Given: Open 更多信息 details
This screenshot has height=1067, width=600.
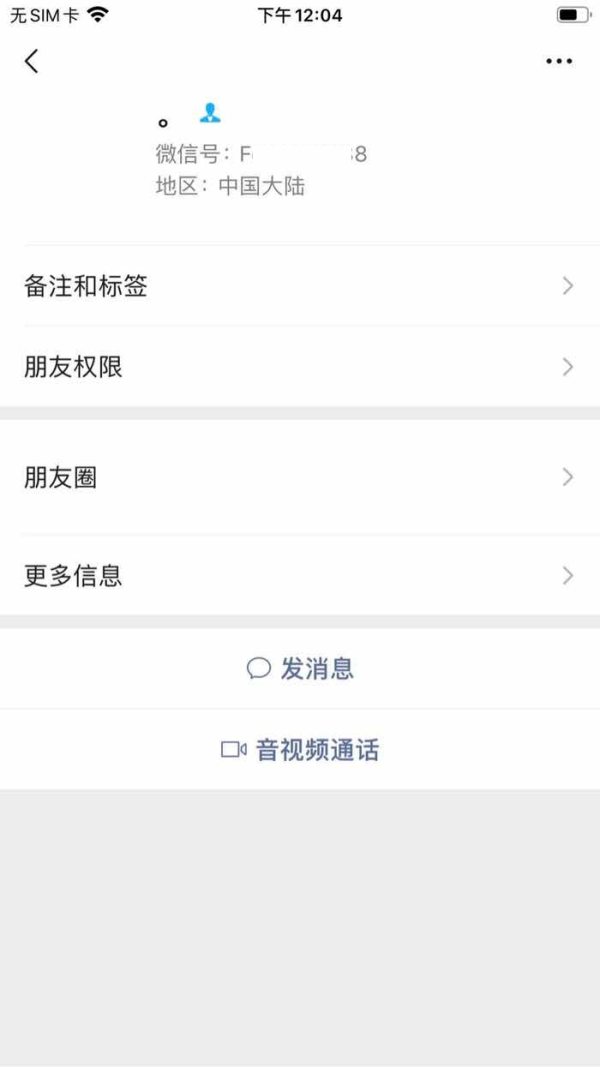Looking at the screenshot, I should [300, 576].
